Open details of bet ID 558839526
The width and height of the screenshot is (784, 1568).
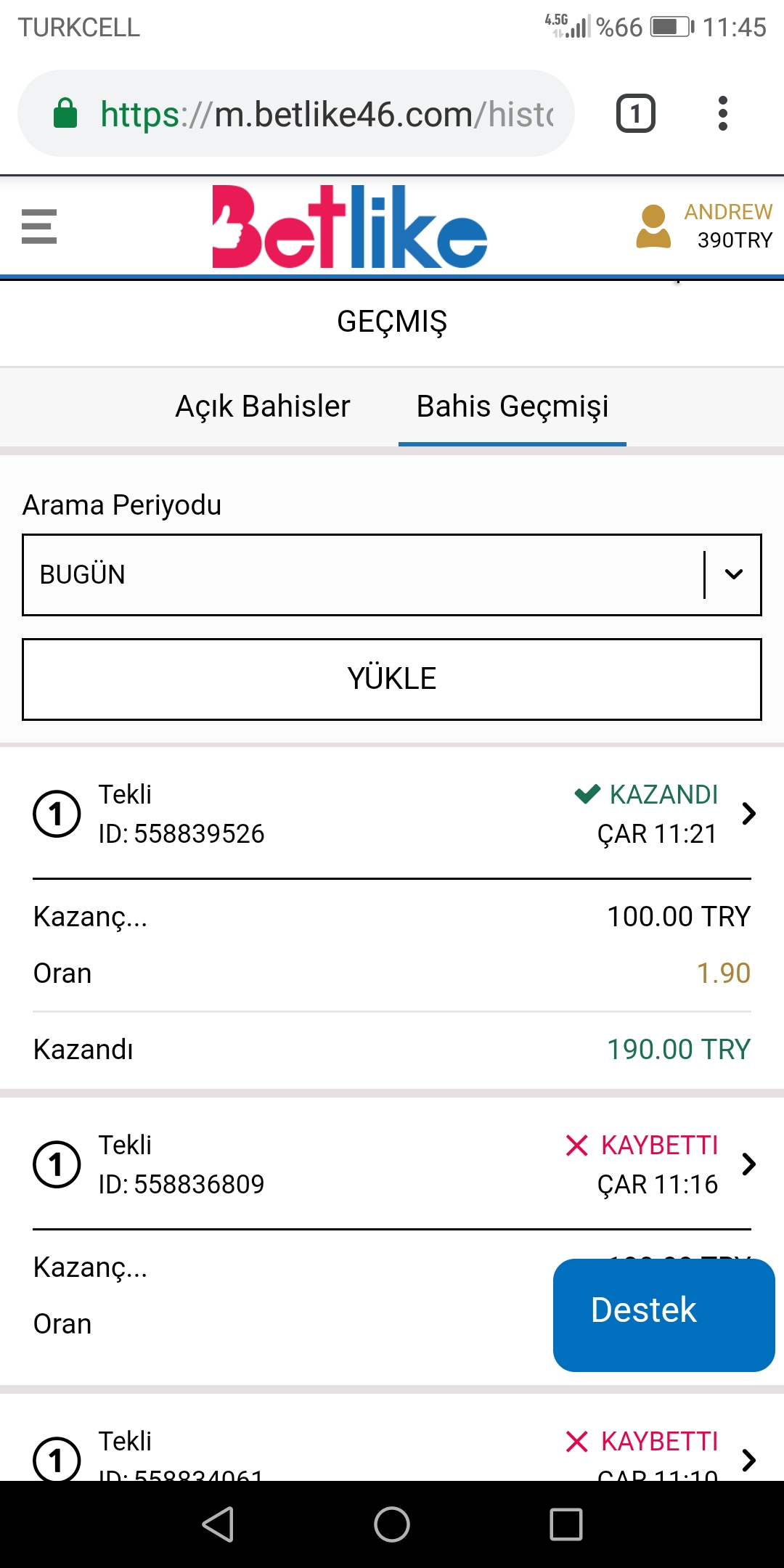point(392,814)
